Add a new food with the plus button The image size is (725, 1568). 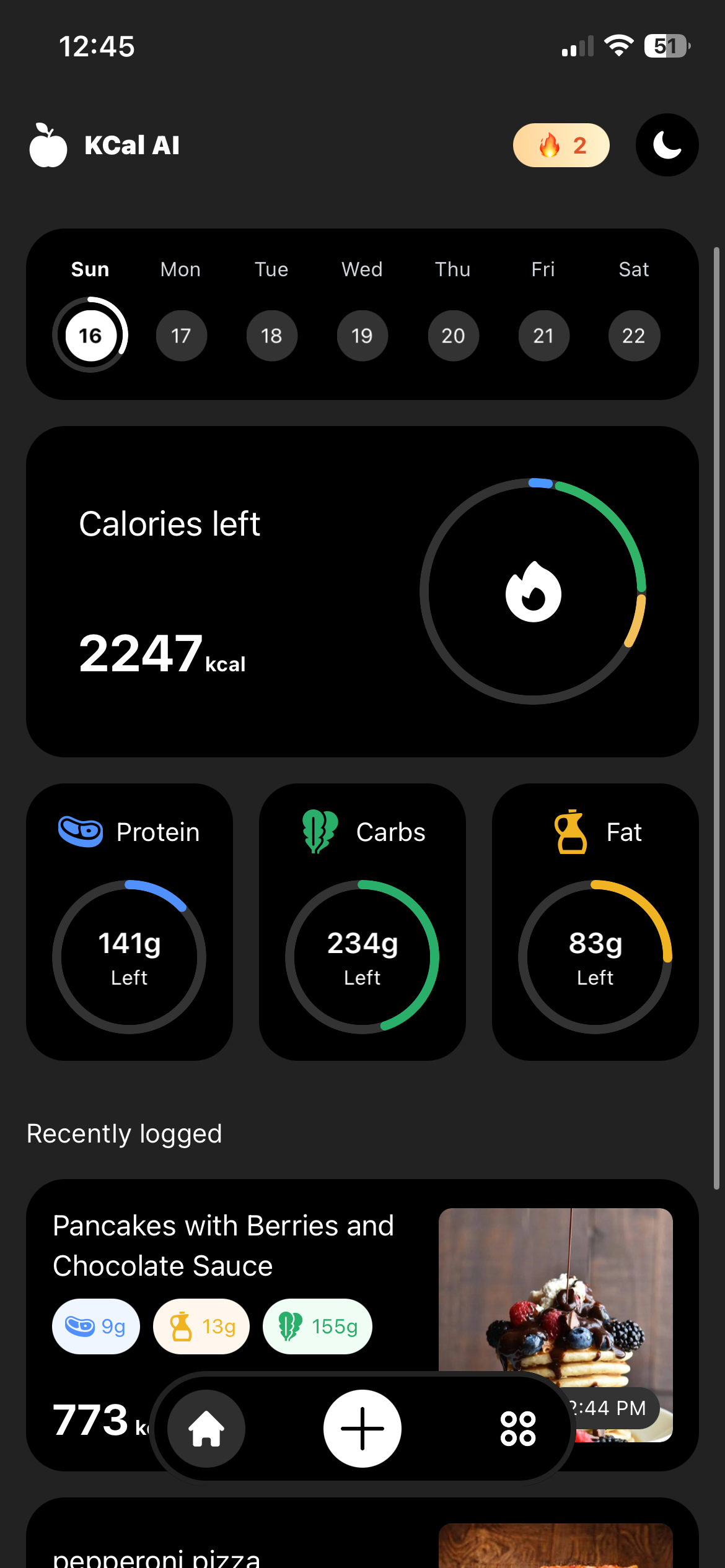point(362,1429)
